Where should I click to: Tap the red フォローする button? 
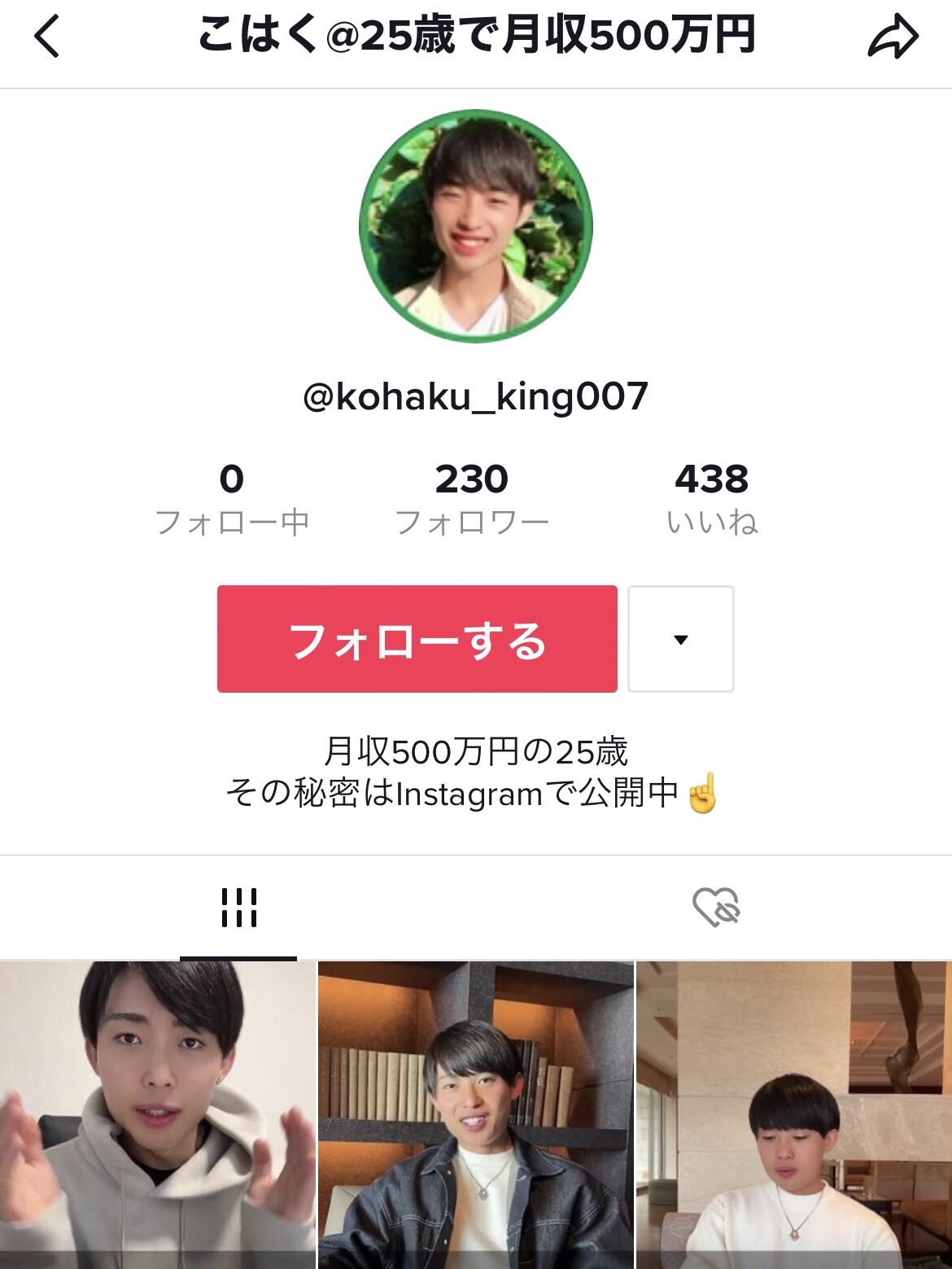click(417, 639)
